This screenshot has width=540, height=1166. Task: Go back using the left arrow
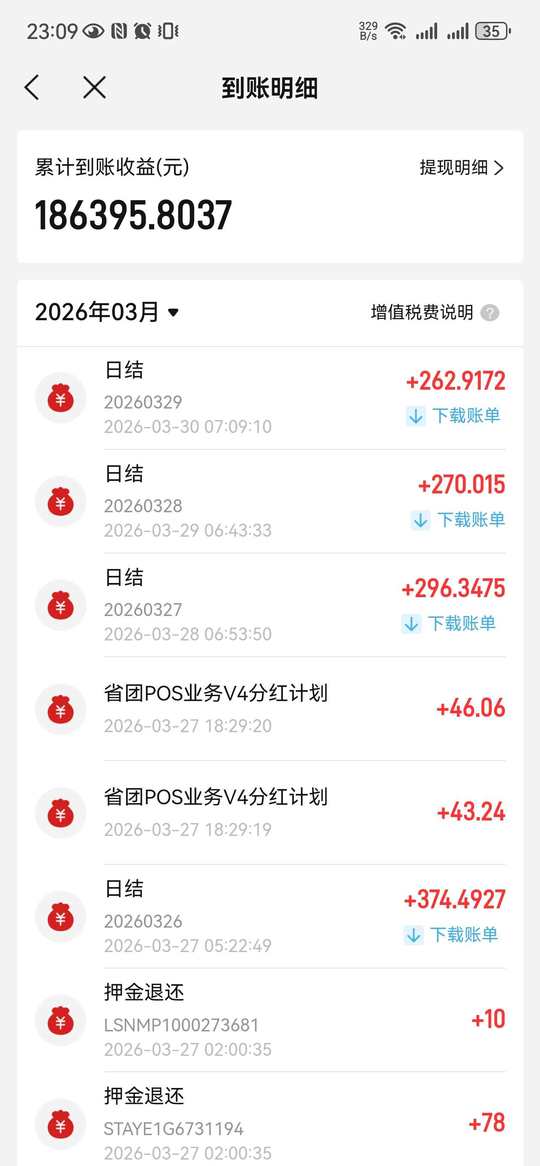tap(31, 88)
